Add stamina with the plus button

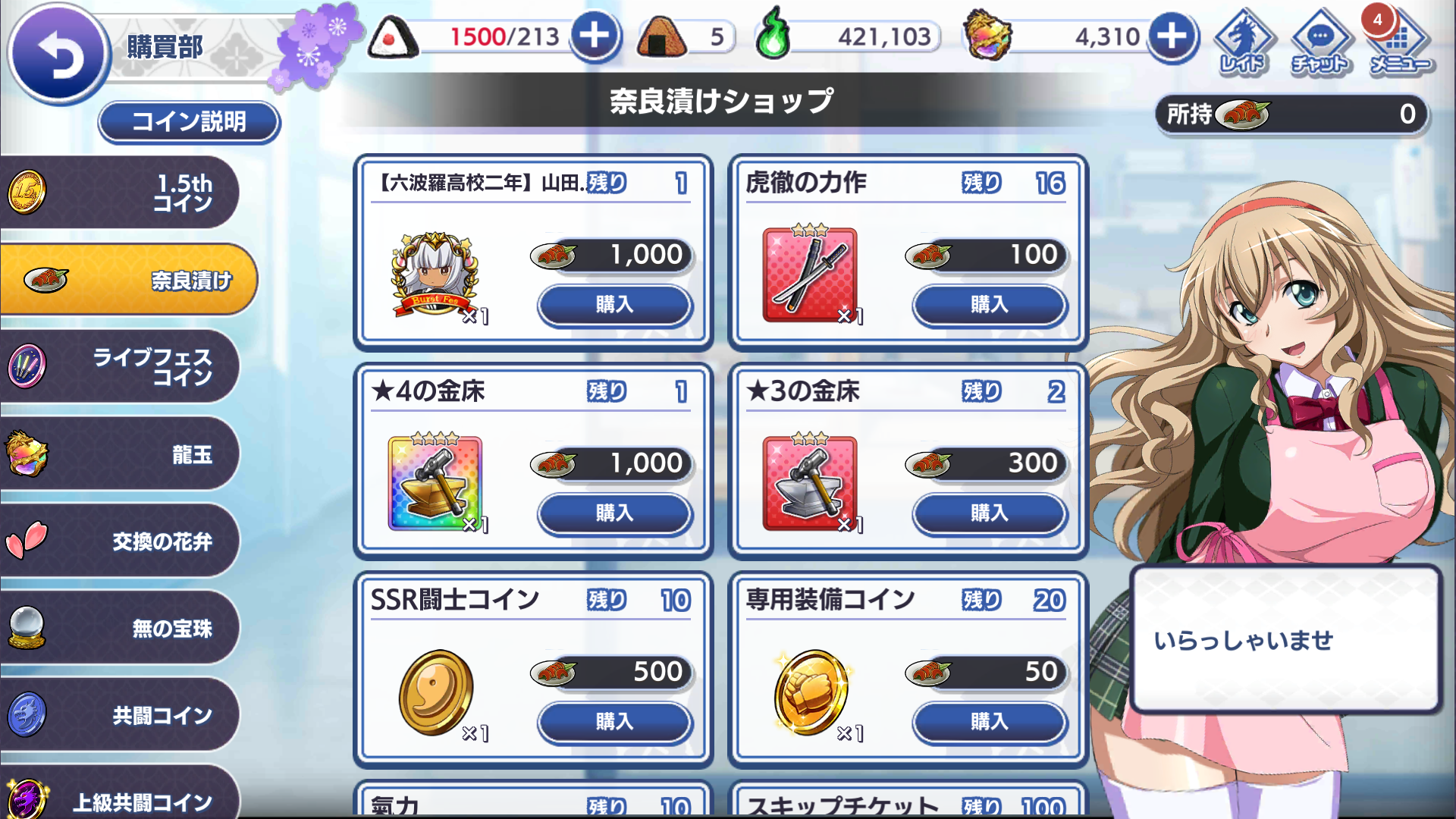click(x=594, y=36)
